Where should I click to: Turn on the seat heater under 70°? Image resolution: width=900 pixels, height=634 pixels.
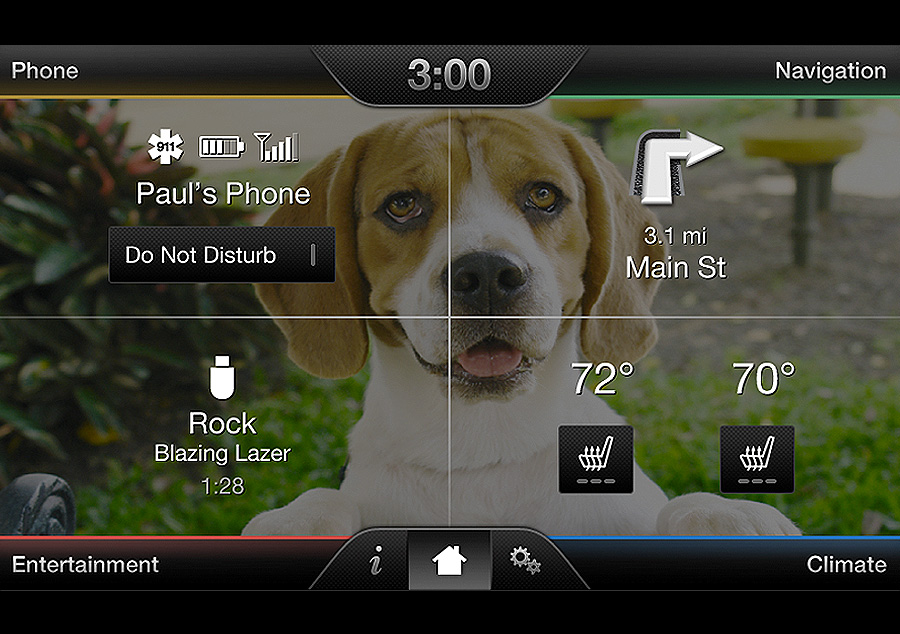pos(757,459)
